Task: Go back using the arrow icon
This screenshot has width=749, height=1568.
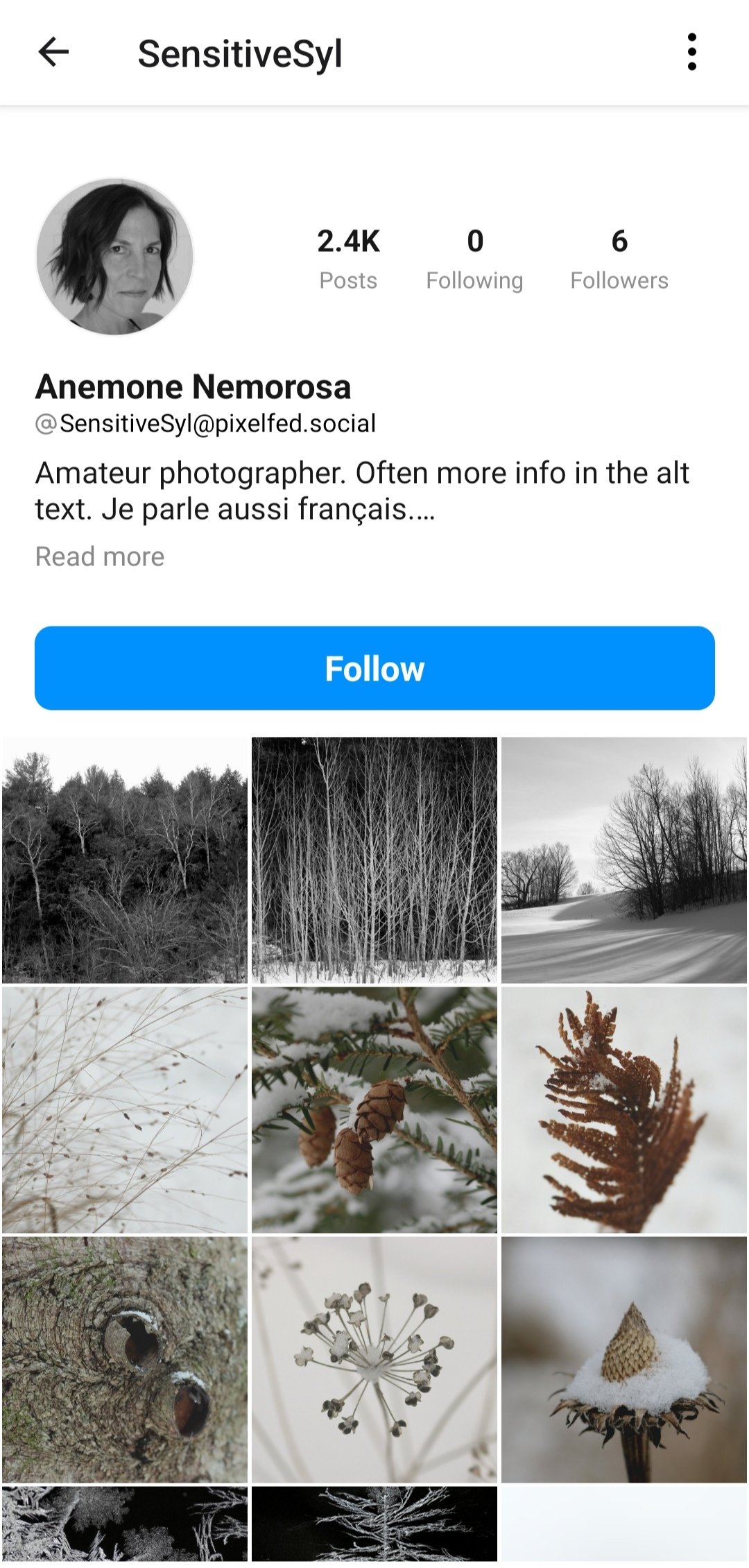Action: pos(53,53)
